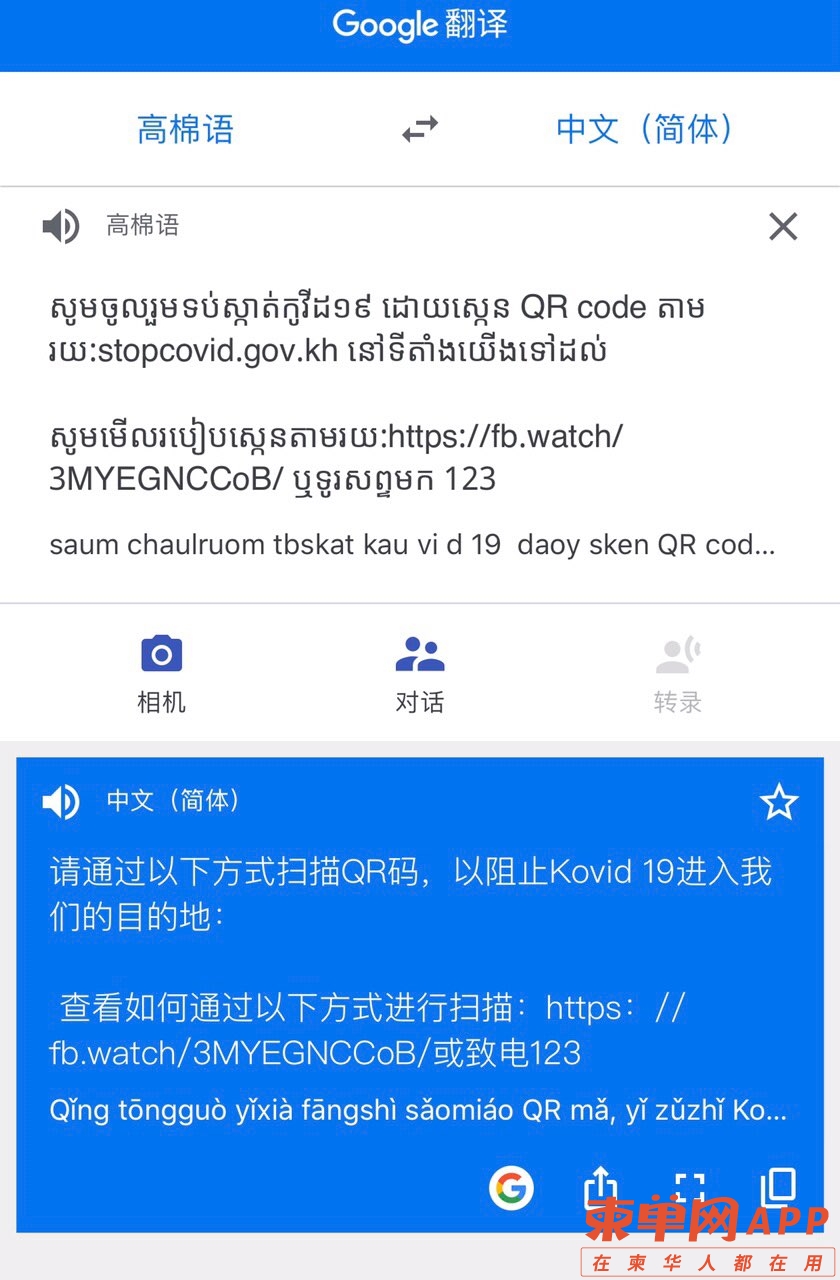Star this translation to save it
840x1280 pixels.
click(x=779, y=802)
